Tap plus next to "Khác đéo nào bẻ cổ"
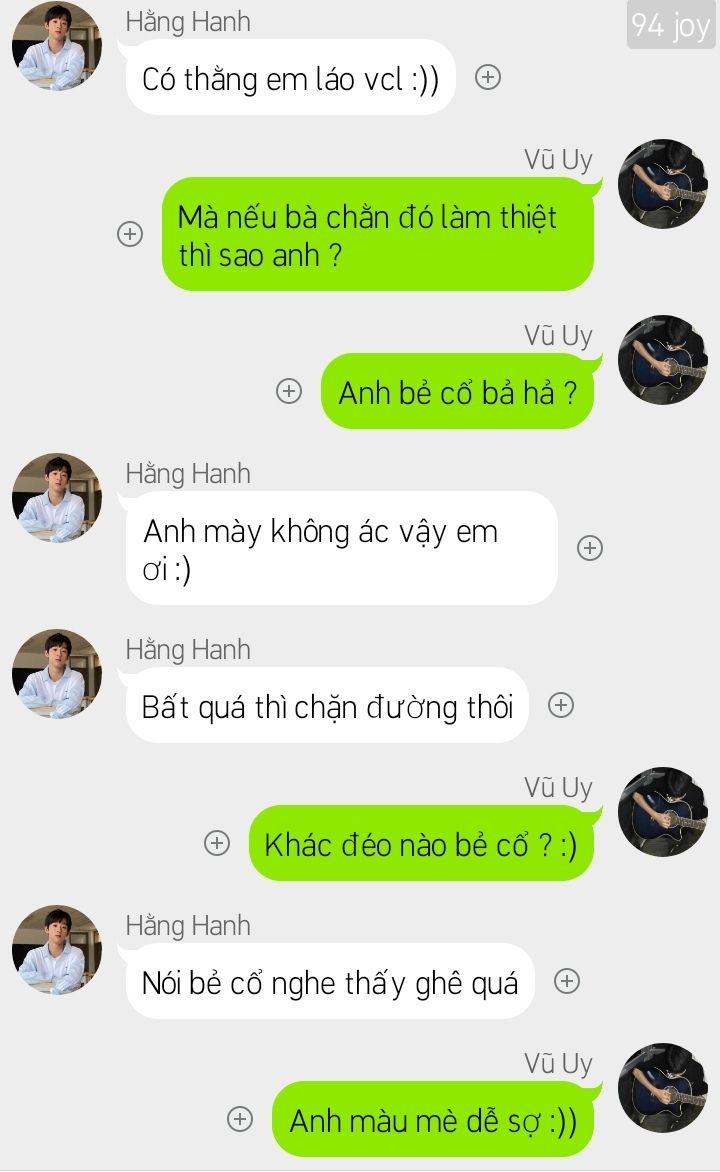 (x=217, y=843)
